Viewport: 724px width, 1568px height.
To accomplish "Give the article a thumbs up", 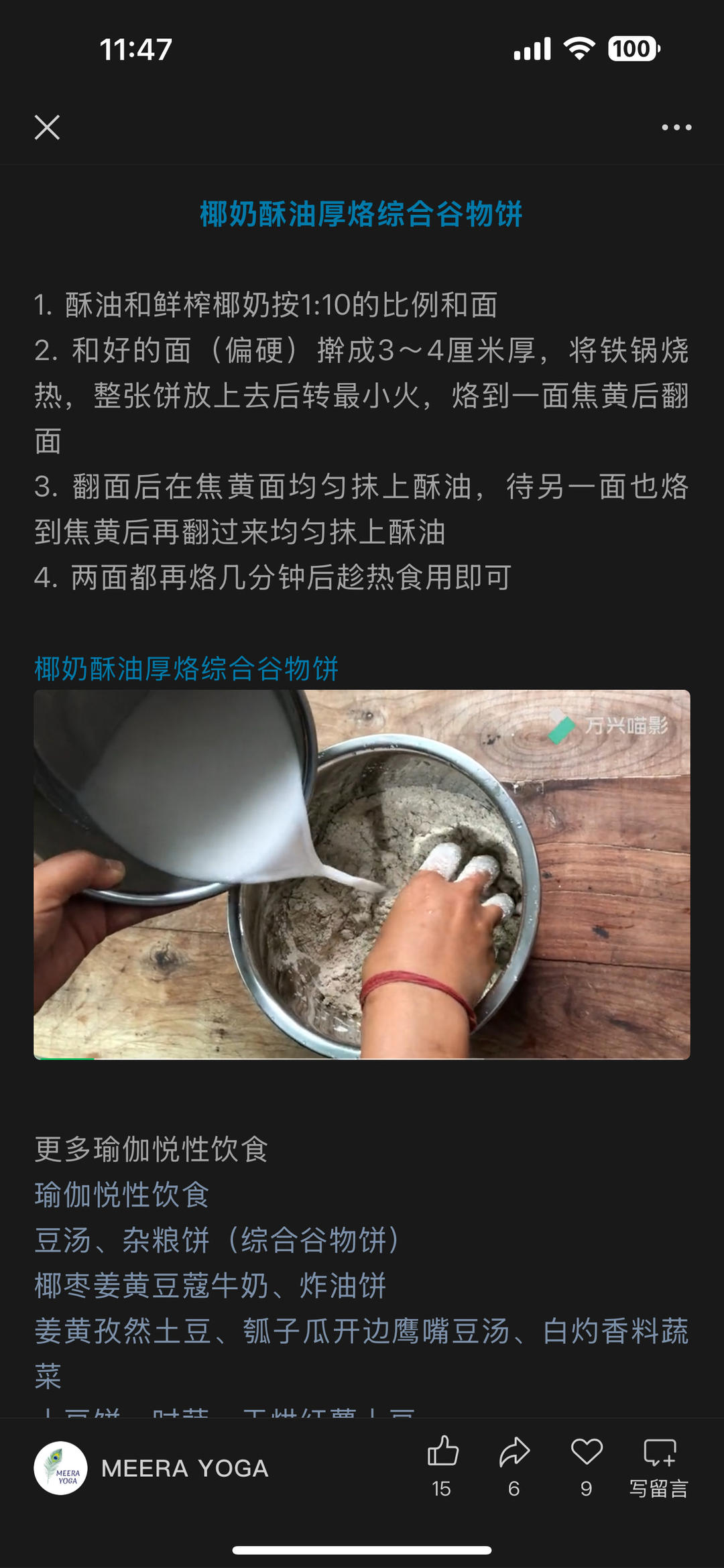I will click(442, 1465).
